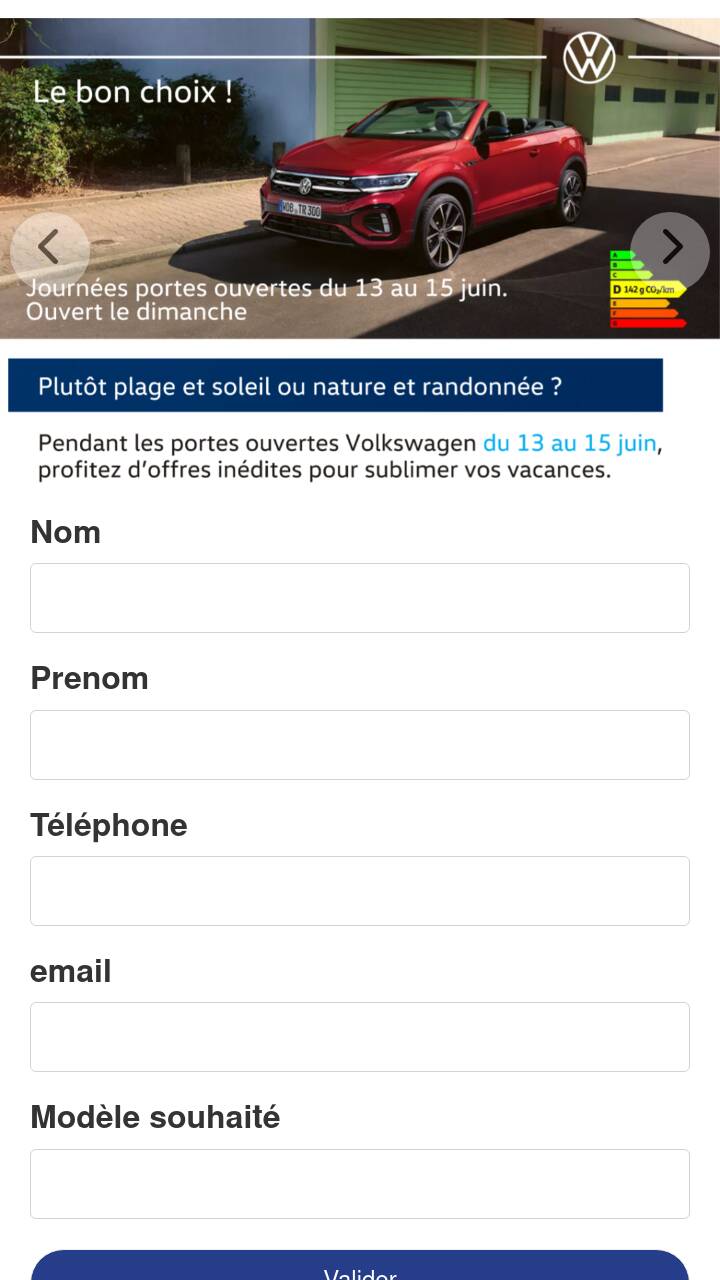Select the Téléphone field
The width and height of the screenshot is (720, 1280).
pyautogui.click(x=360, y=891)
